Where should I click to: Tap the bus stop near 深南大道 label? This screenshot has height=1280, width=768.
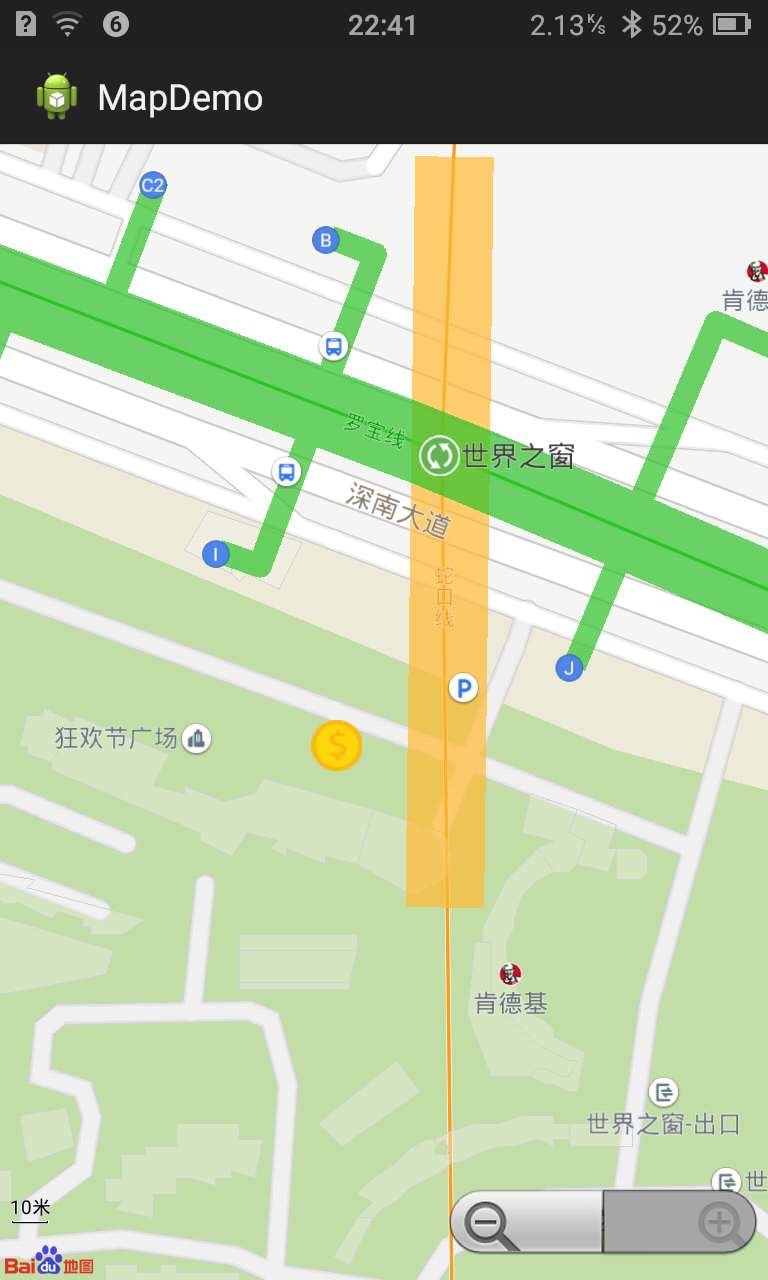click(x=286, y=471)
